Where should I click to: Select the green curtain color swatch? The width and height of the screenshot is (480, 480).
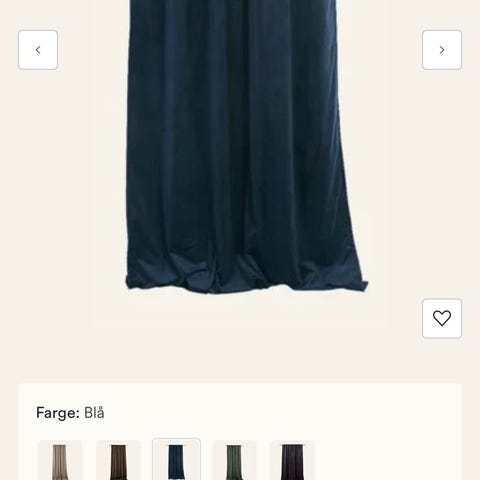[x=234, y=460]
